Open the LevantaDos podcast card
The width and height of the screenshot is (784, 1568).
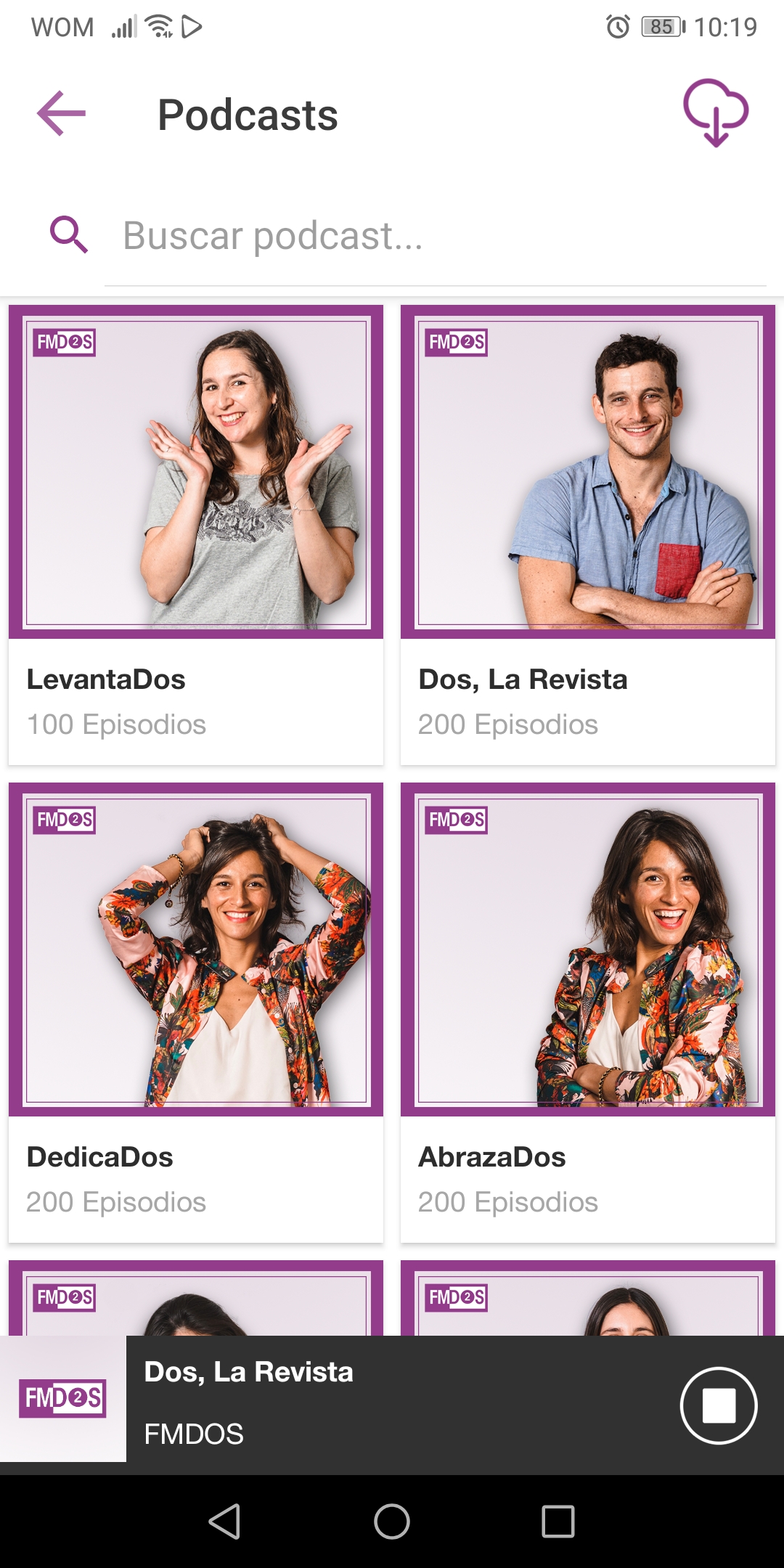[x=196, y=535]
